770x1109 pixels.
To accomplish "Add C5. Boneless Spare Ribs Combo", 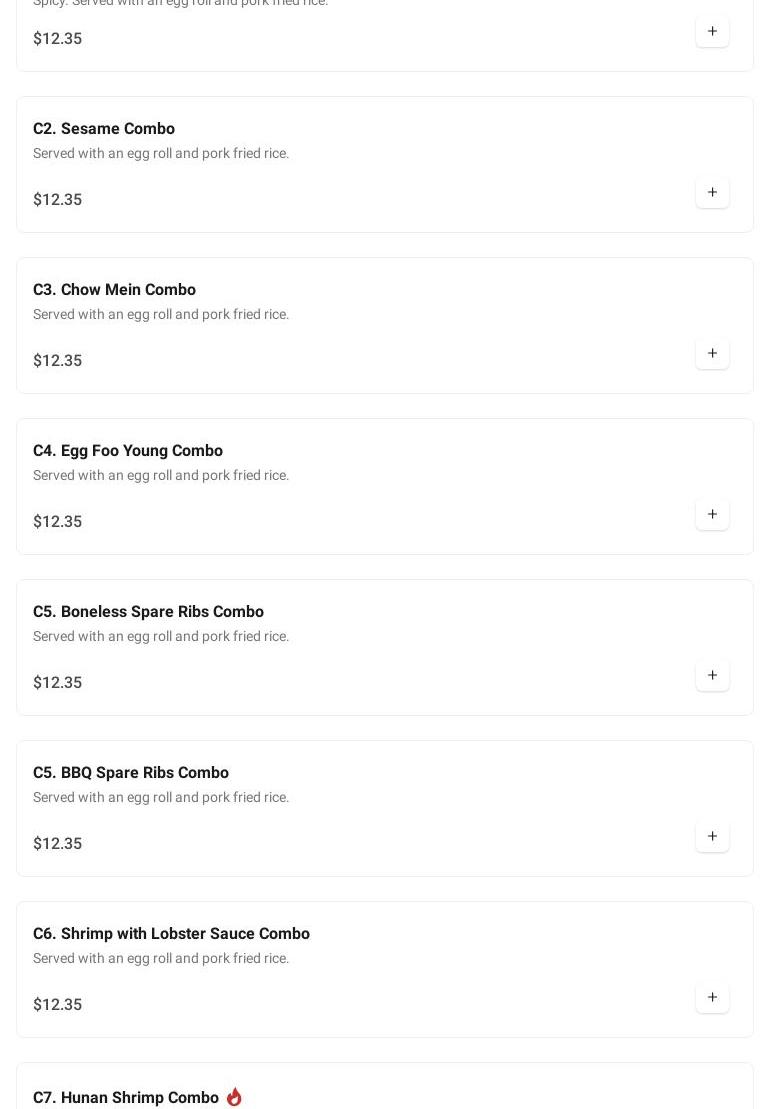I will (712, 675).
